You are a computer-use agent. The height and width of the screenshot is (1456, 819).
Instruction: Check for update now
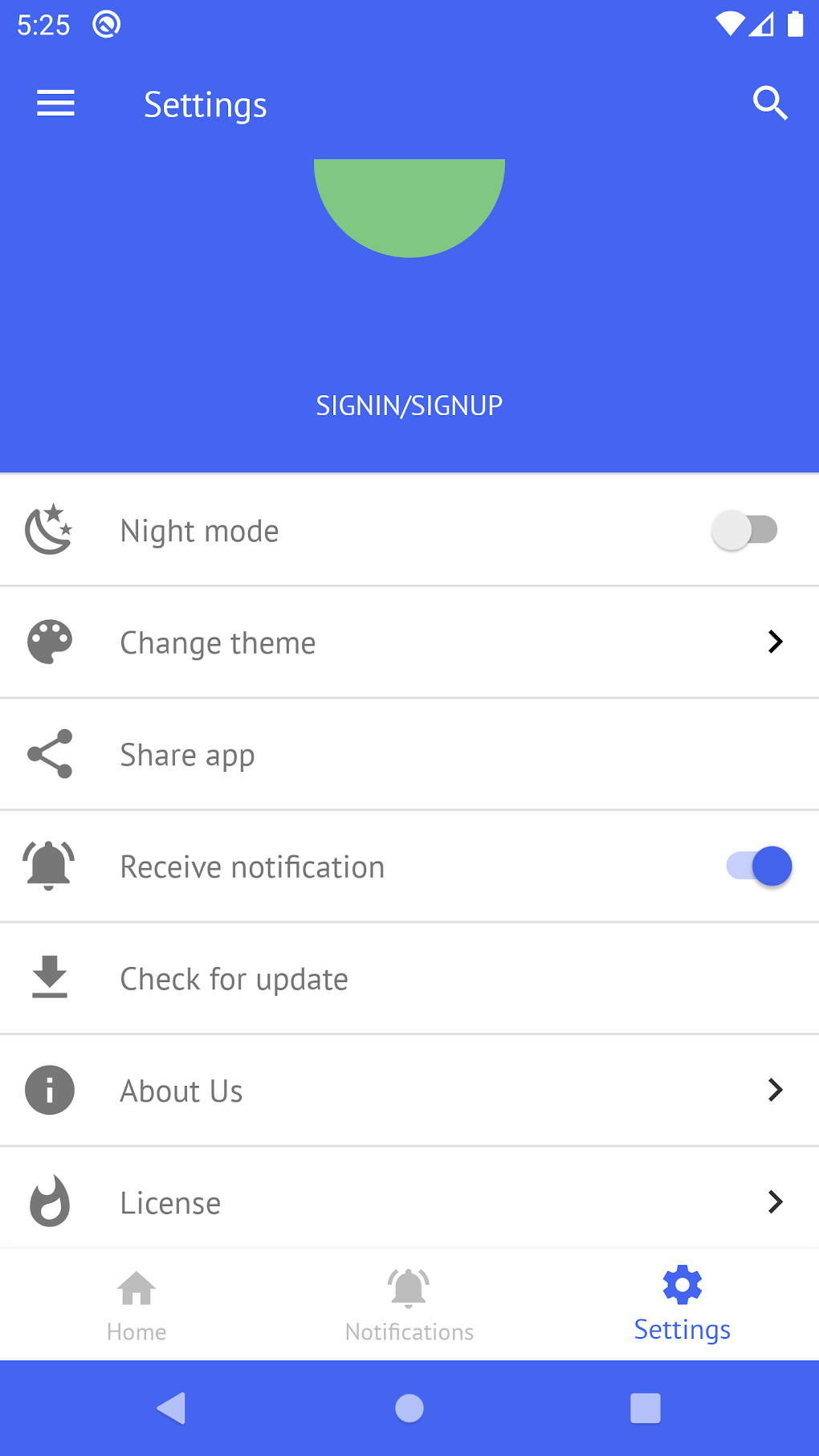[x=409, y=979]
